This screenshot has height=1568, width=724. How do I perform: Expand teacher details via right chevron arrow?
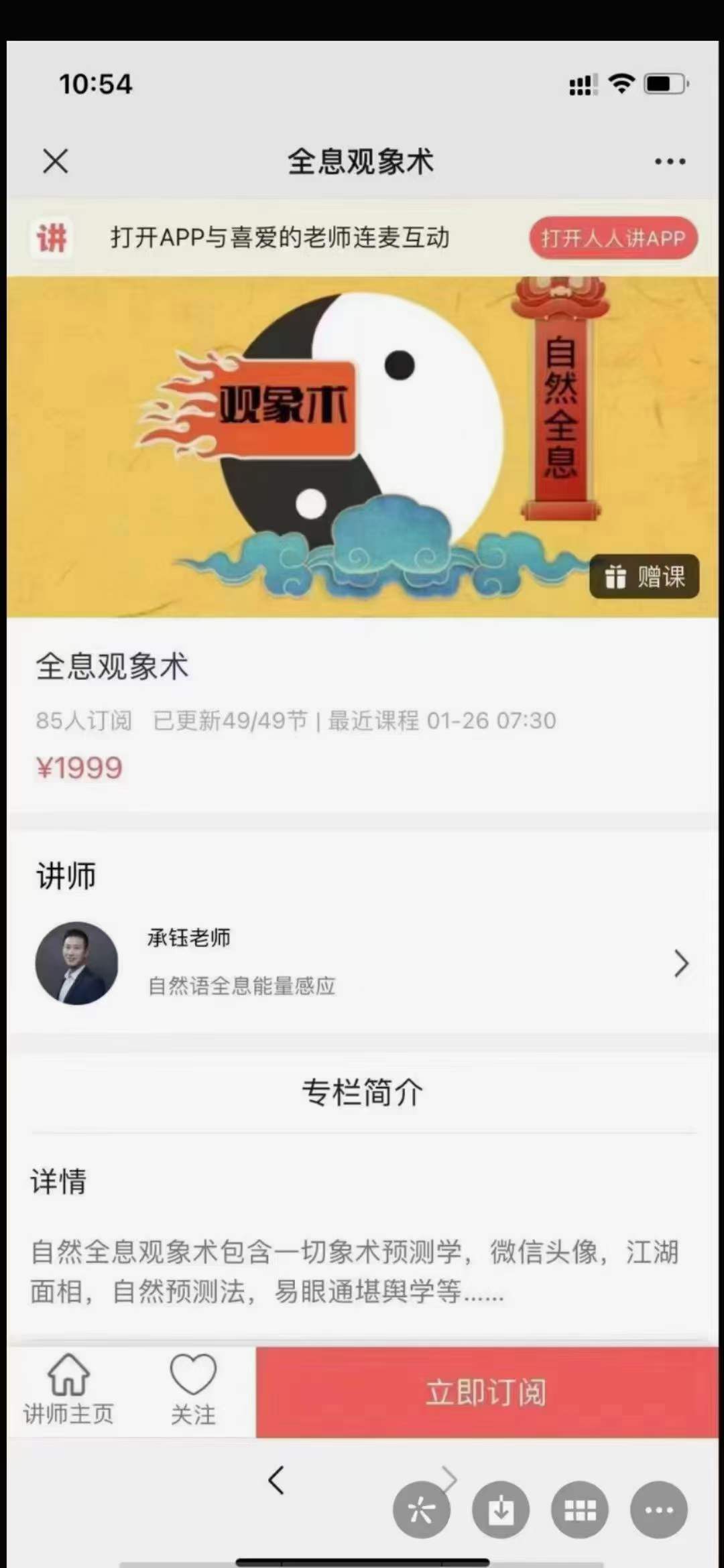(682, 963)
